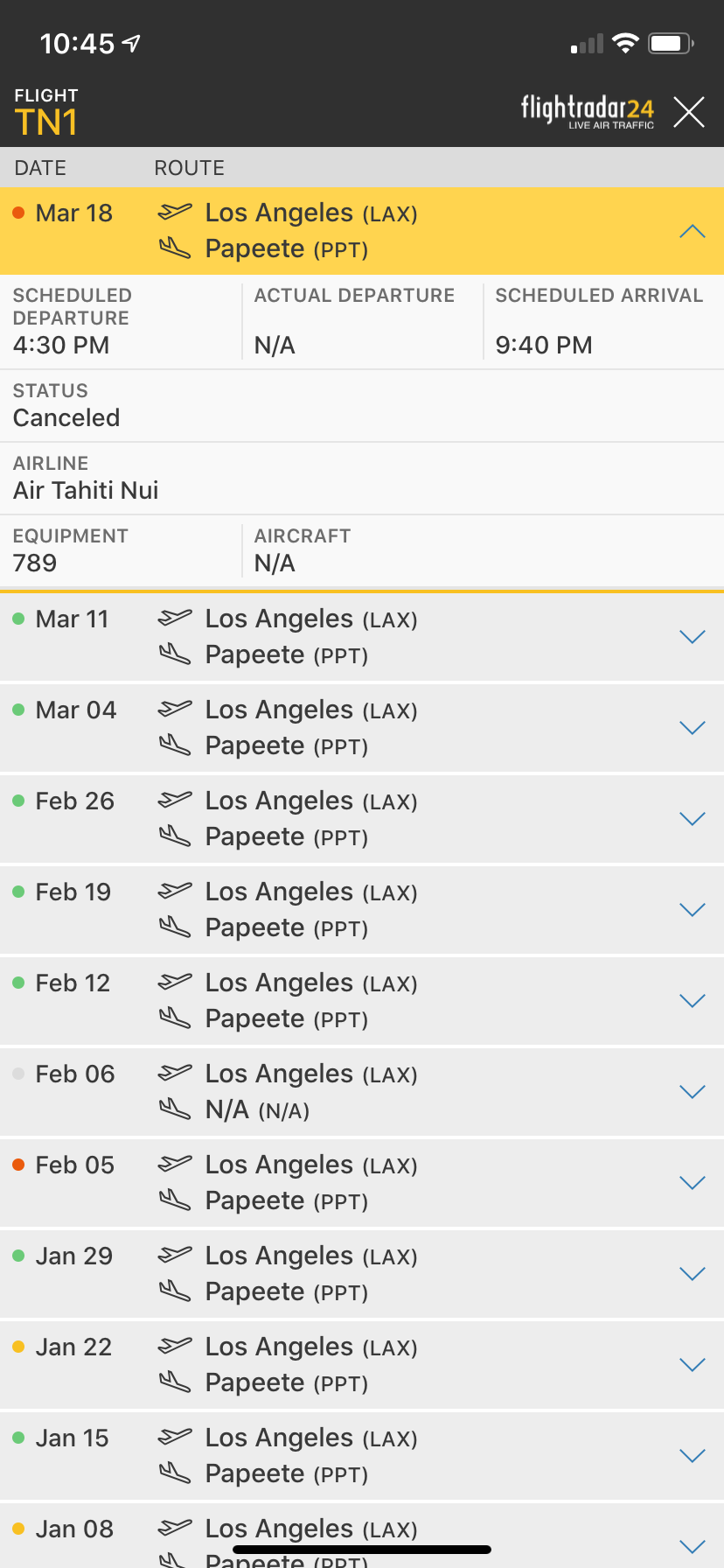
Task: Collapse the Mar 18 flight details
Action: point(692,232)
